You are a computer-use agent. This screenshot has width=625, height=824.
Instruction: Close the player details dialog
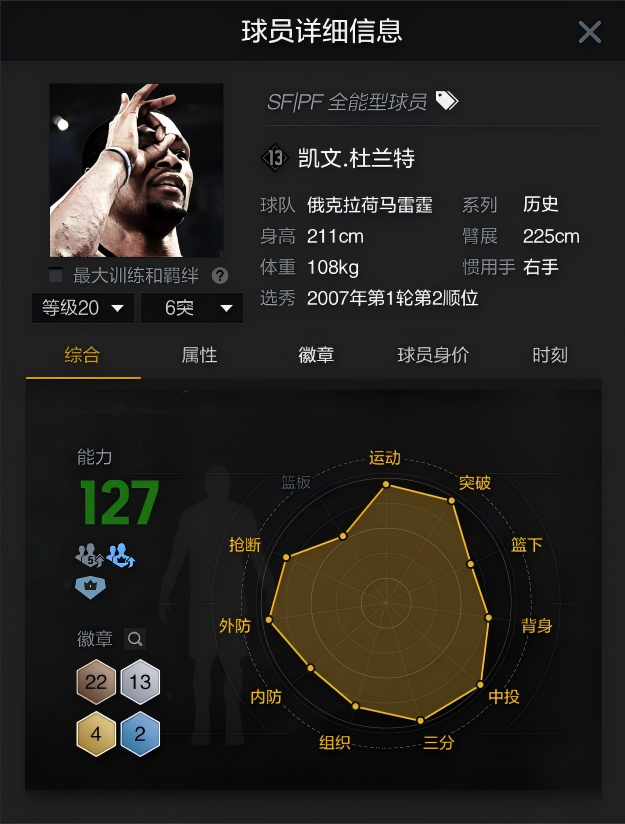pyautogui.click(x=590, y=32)
